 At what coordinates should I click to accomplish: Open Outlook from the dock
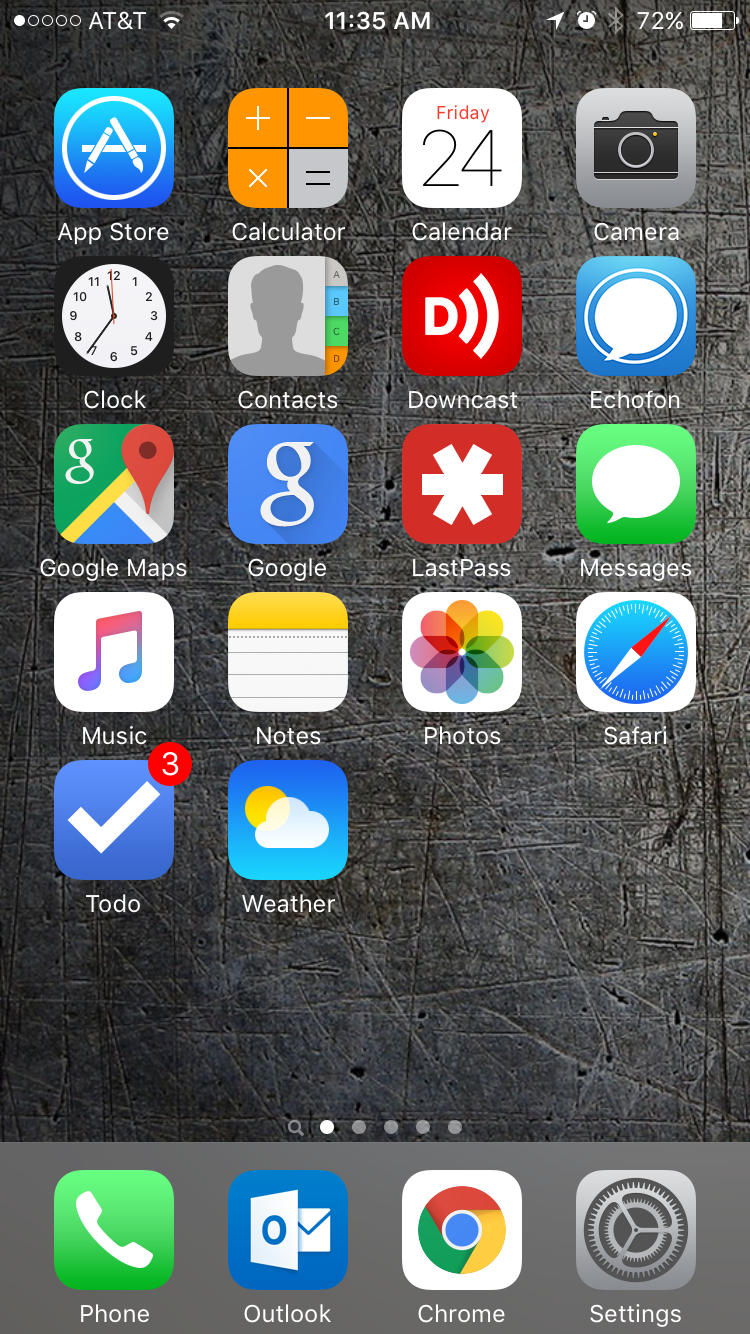288,1230
